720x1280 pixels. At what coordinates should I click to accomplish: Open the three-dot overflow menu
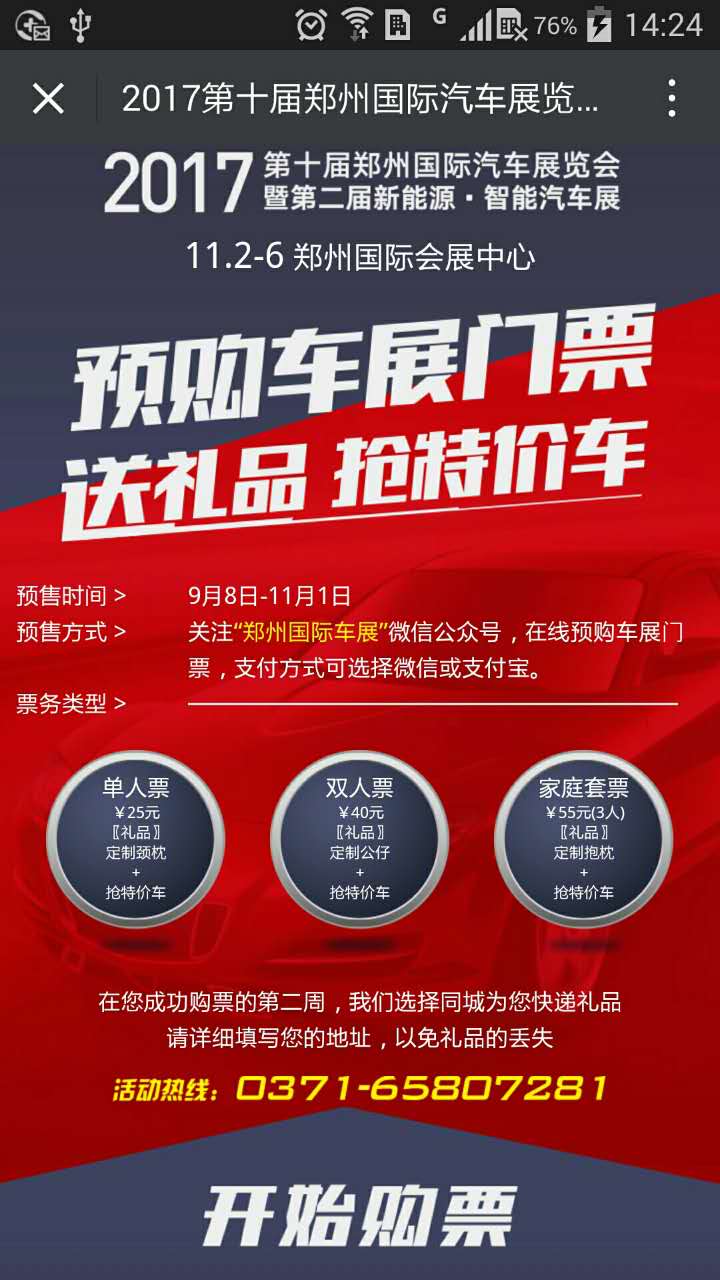pos(672,98)
